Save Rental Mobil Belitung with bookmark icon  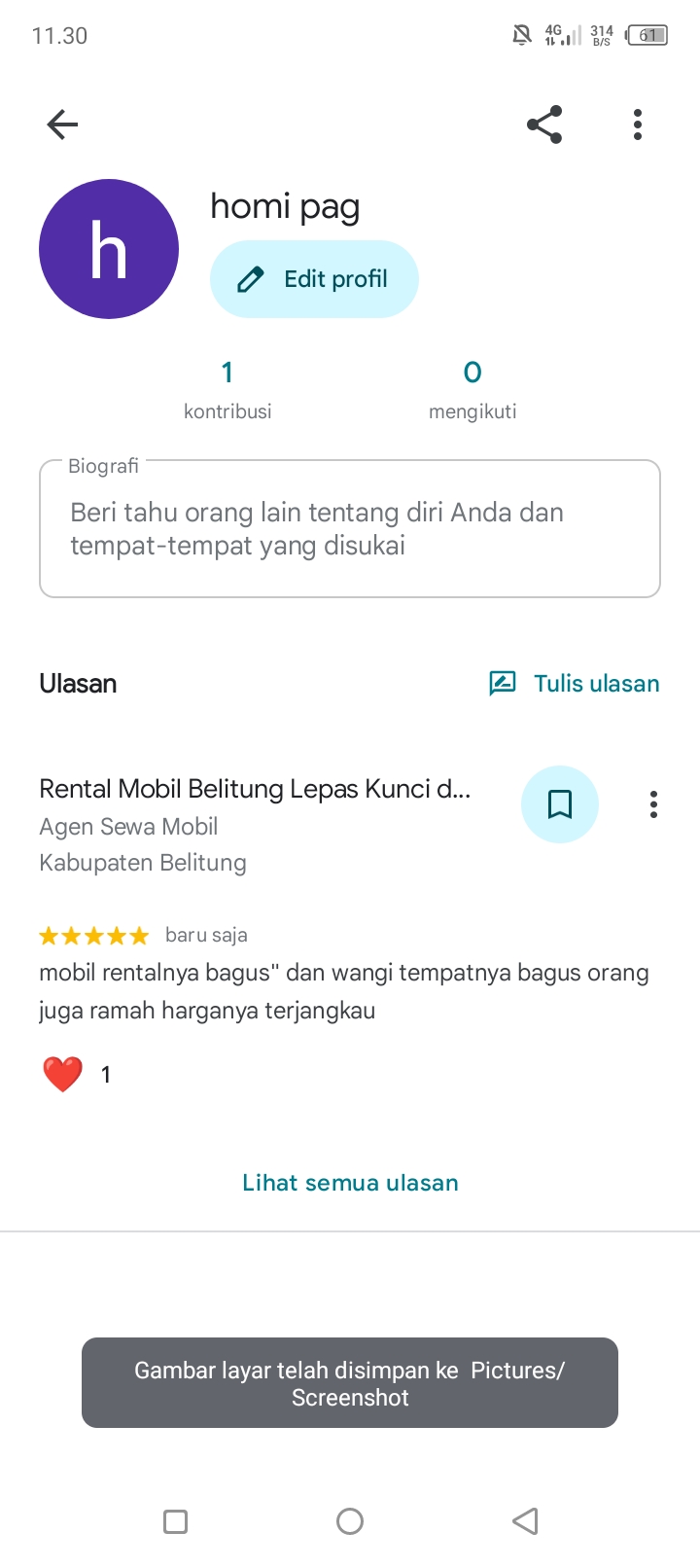(560, 804)
